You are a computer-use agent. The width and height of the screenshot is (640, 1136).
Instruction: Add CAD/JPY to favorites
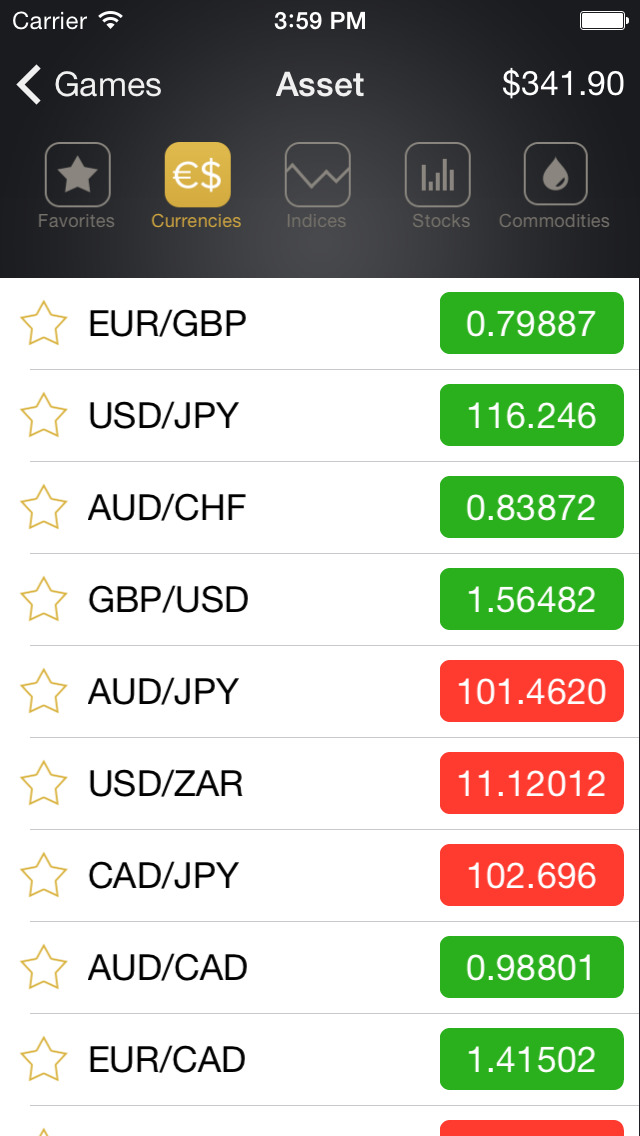click(x=43, y=875)
